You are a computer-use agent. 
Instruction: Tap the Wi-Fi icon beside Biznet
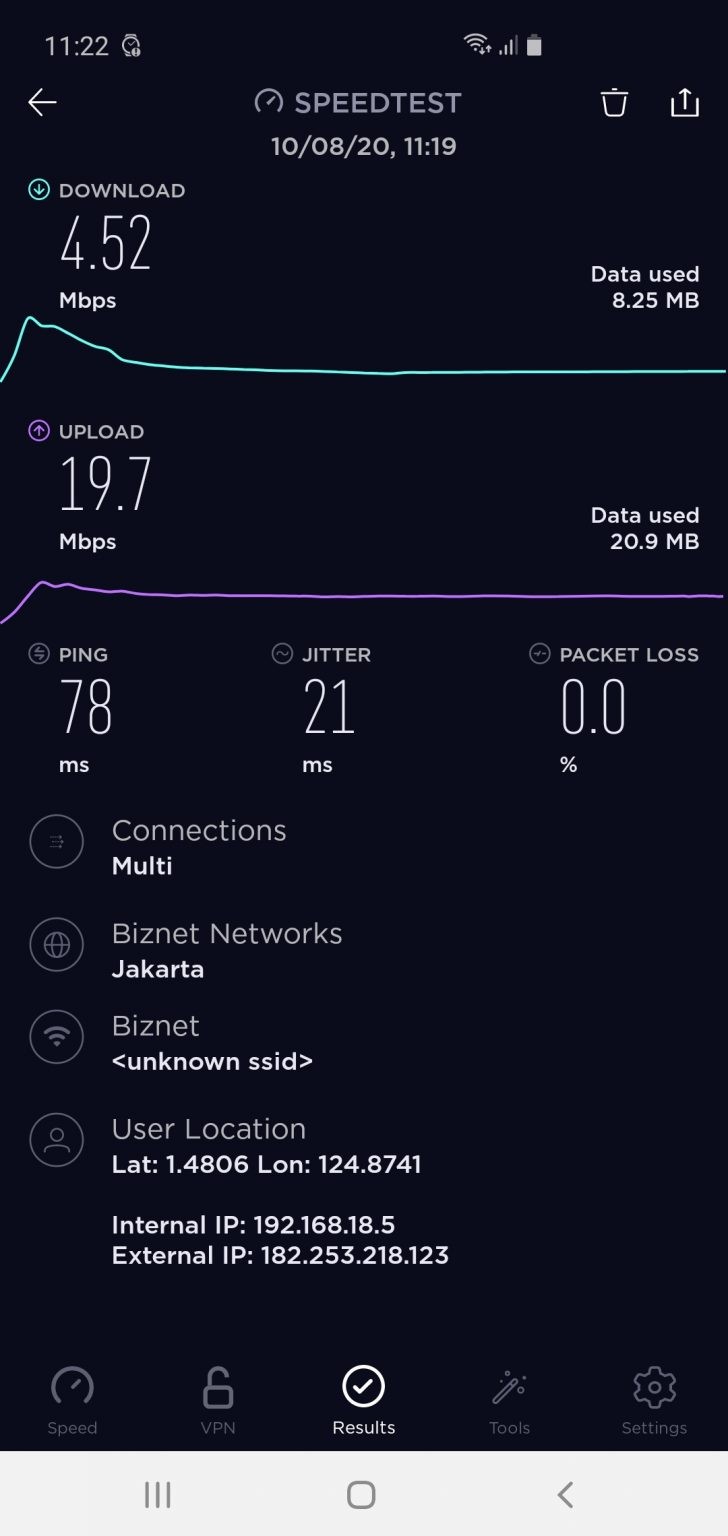pyautogui.click(x=56, y=1037)
